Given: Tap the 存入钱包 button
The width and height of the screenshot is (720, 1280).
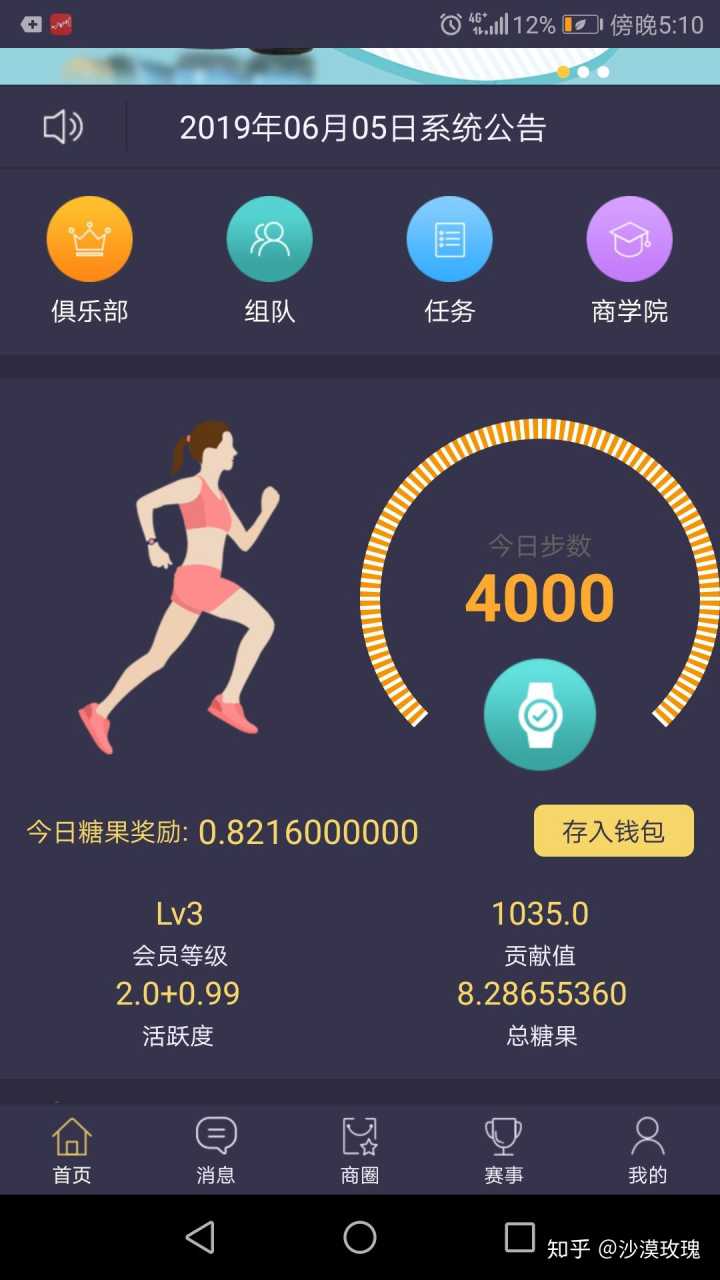Looking at the screenshot, I should pos(613,831).
